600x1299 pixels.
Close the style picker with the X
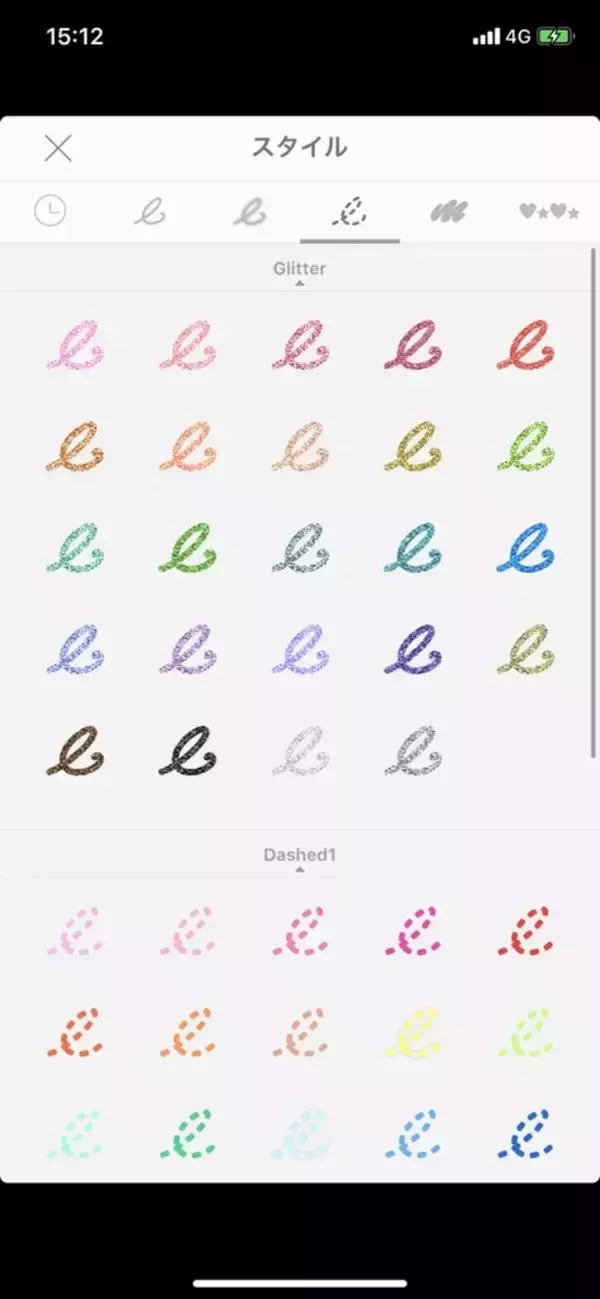[58, 148]
